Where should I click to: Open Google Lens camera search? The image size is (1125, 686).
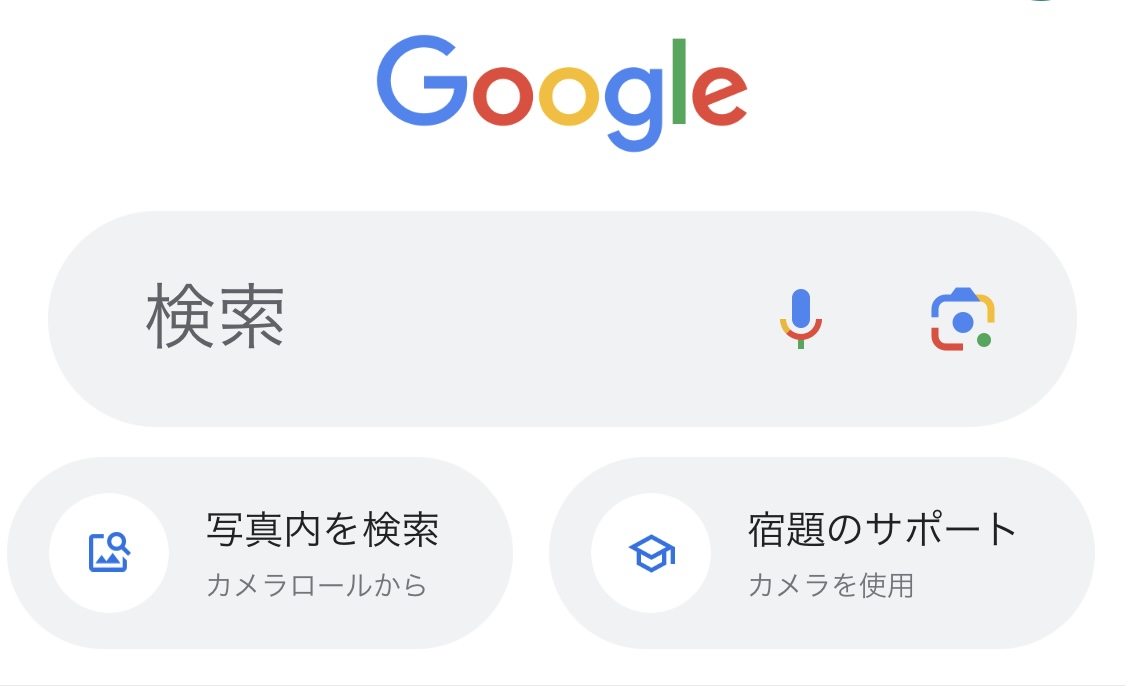[962, 319]
